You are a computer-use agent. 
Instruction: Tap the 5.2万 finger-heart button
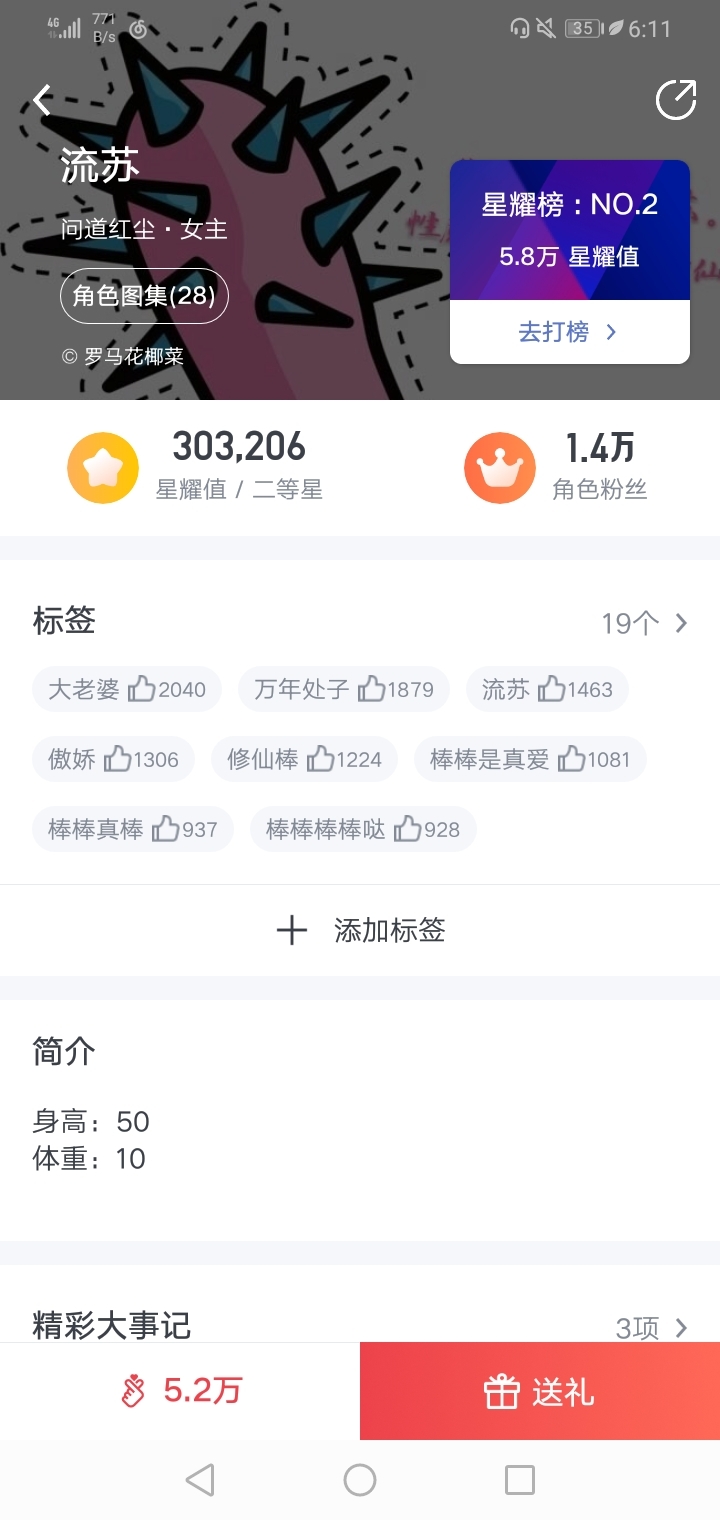[180, 1391]
